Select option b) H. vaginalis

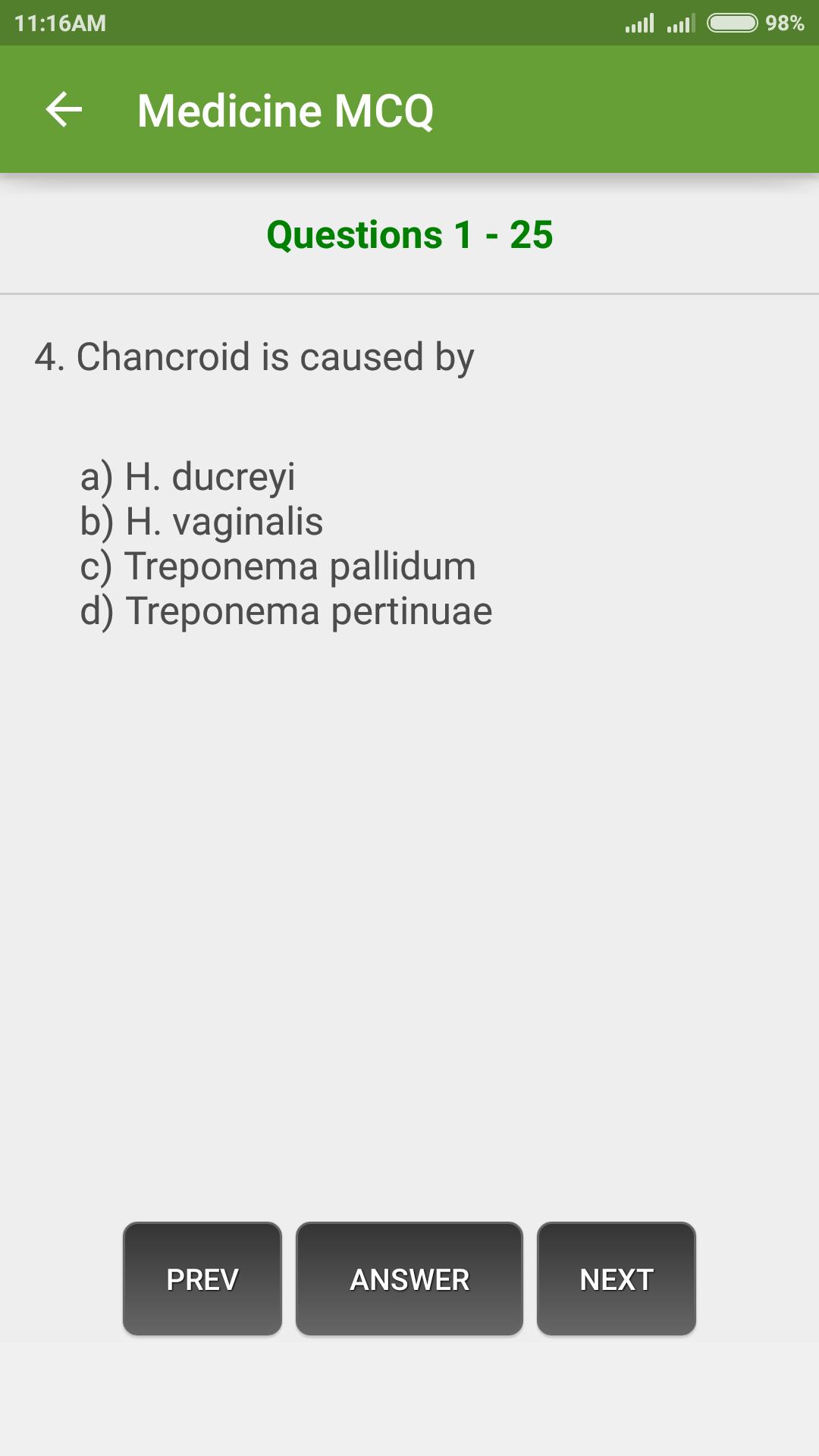point(201,521)
